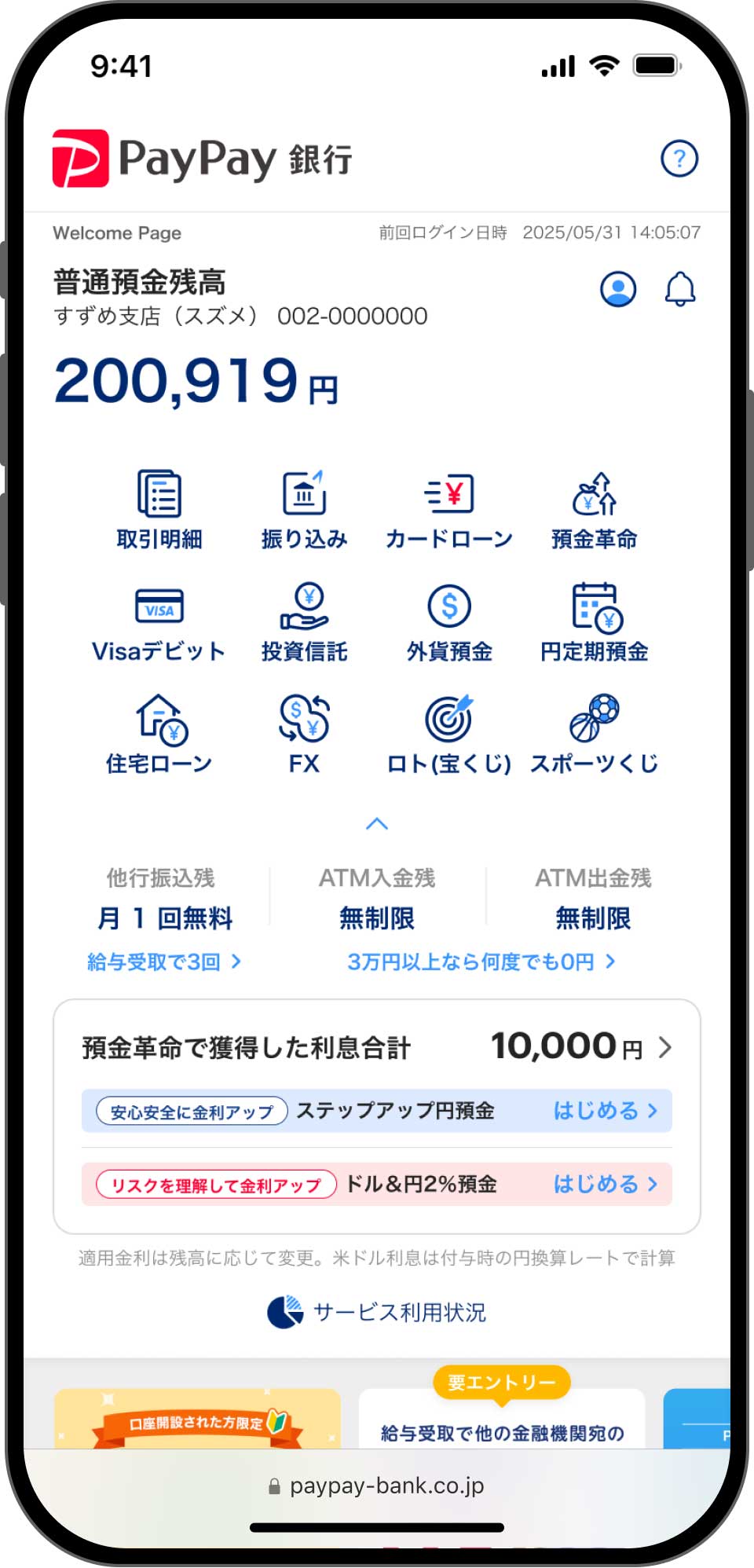Follow the 3万円以上なら何度でも0円 link

click(481, 962)
